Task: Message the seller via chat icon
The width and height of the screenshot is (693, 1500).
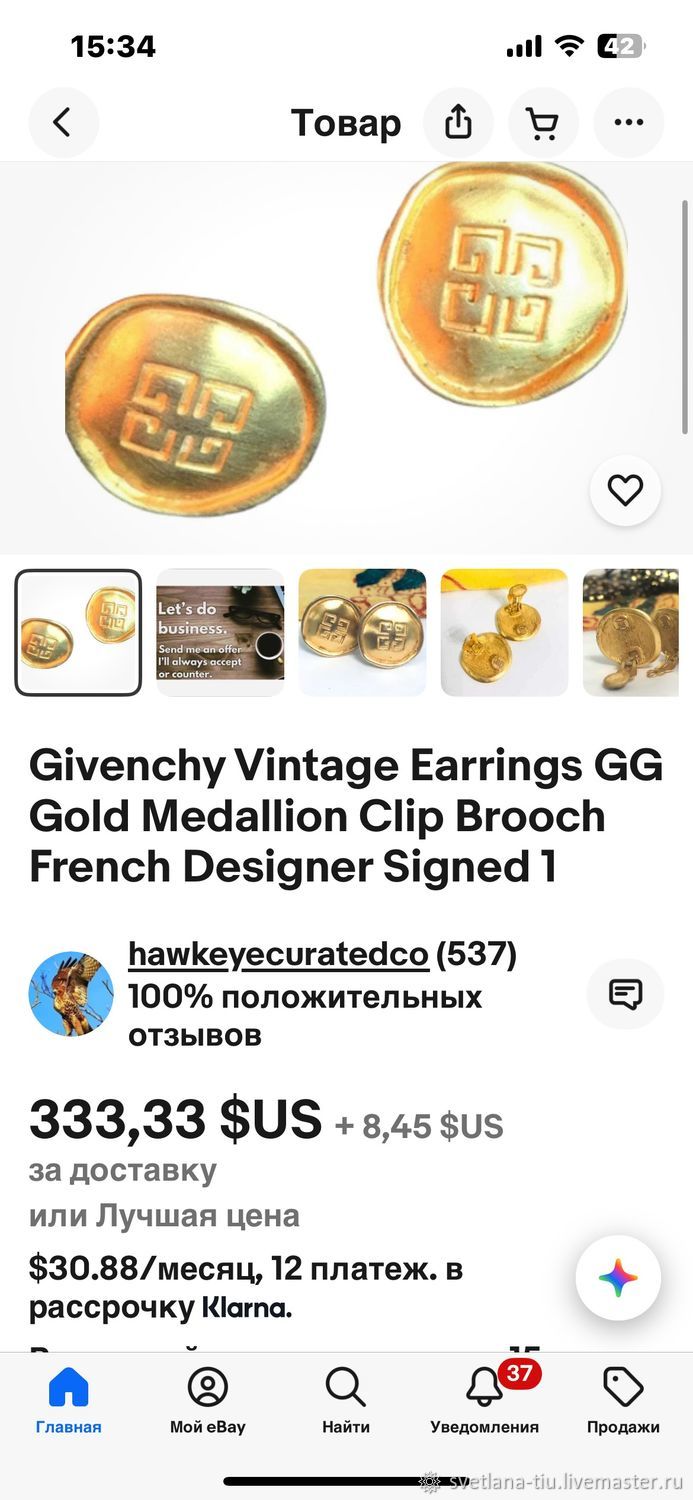Action: click(625, 994)
